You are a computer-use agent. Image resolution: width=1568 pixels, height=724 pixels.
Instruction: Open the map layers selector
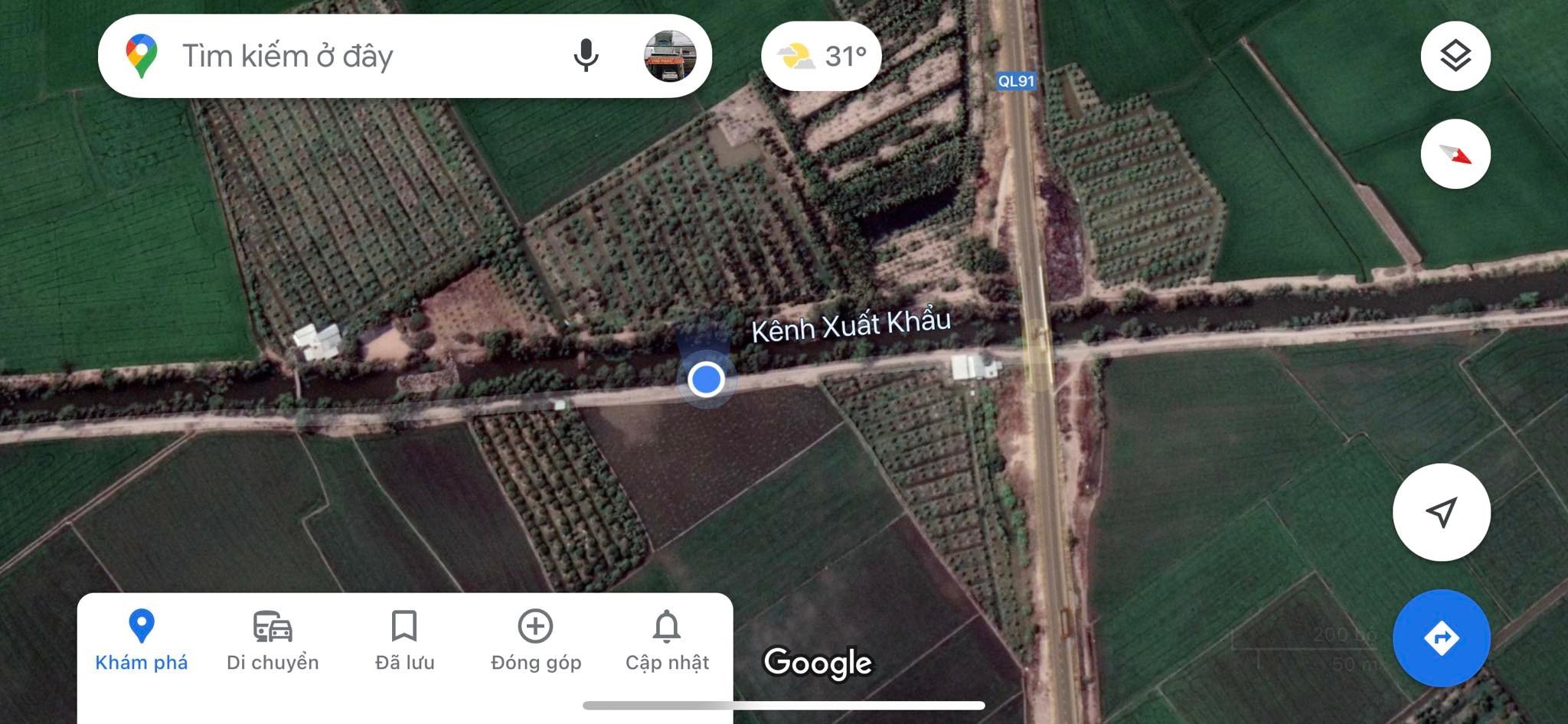tap(1455, 56)
